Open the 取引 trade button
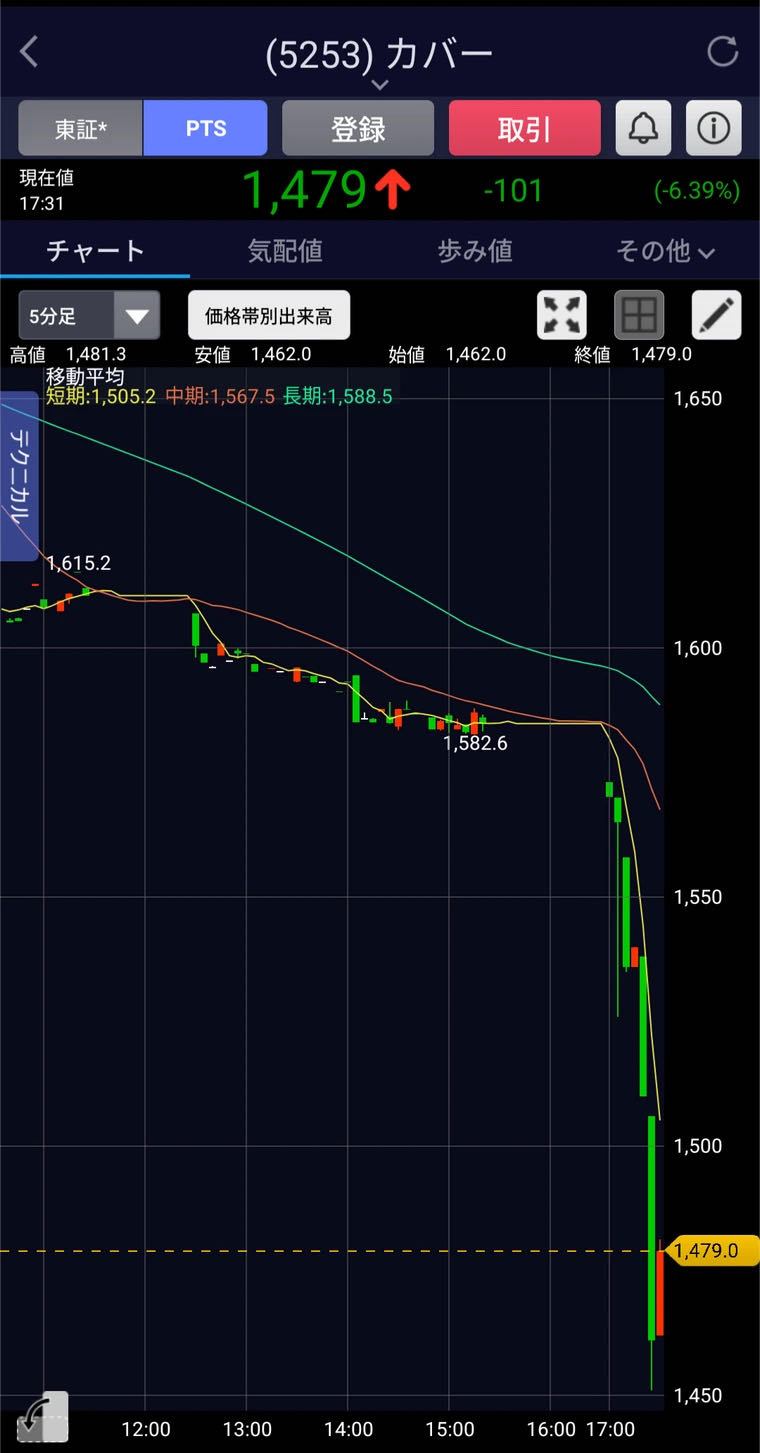760x1453 pixels. [524, 128]
